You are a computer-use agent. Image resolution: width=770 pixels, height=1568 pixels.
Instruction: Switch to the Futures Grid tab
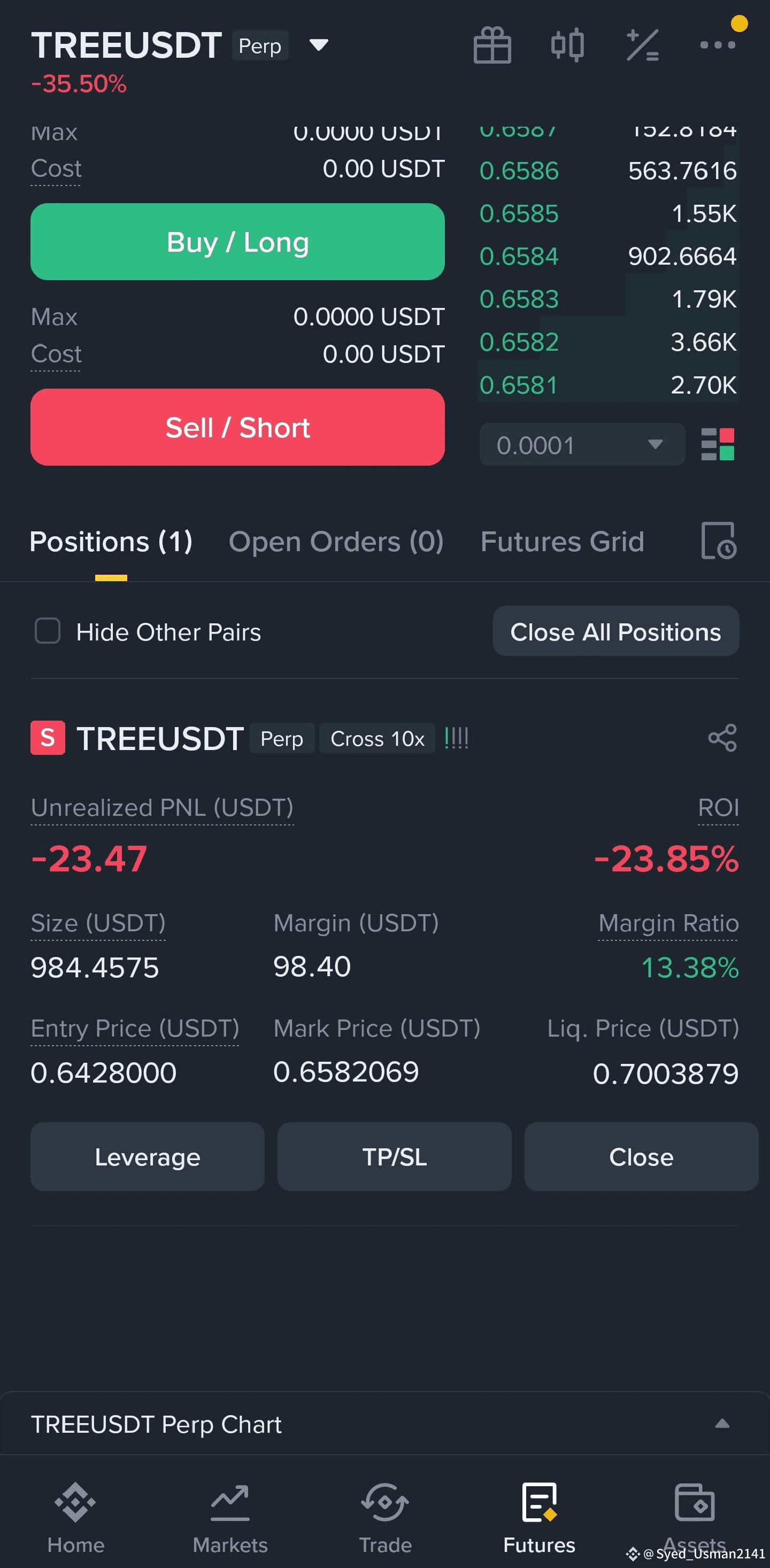[562, 542]
